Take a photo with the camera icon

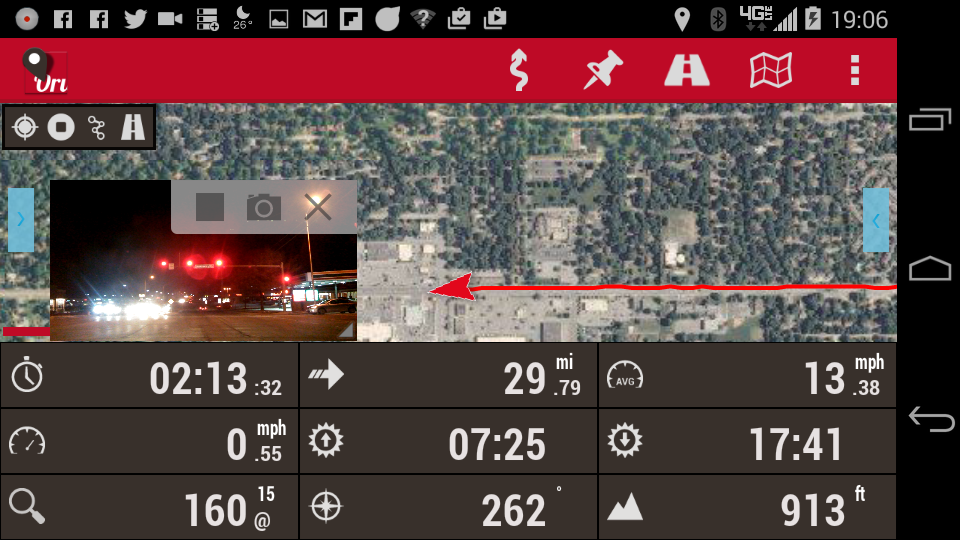click(263, 207)
